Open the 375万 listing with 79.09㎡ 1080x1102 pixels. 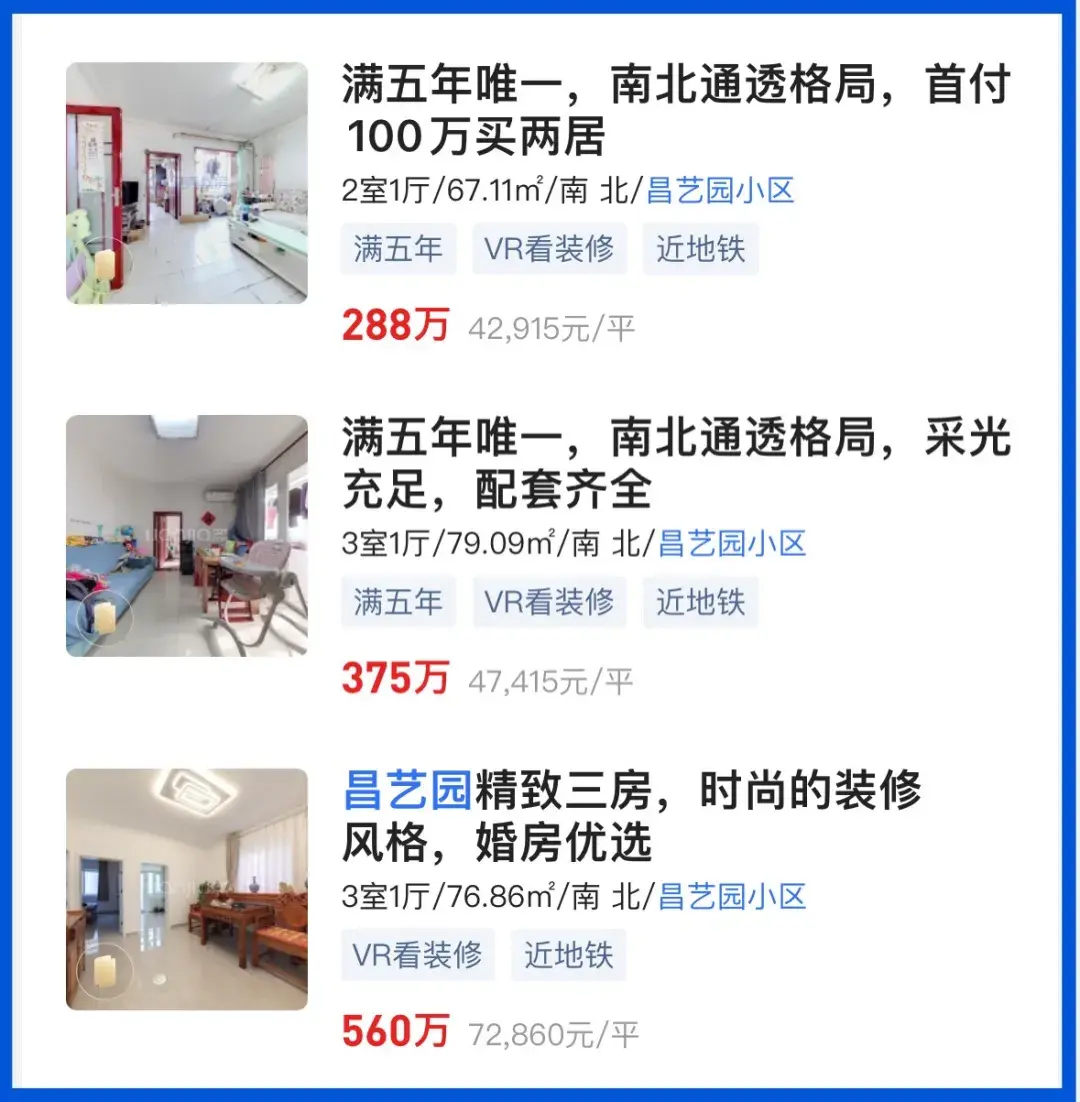pyautogui.click(x=676, y=463)
